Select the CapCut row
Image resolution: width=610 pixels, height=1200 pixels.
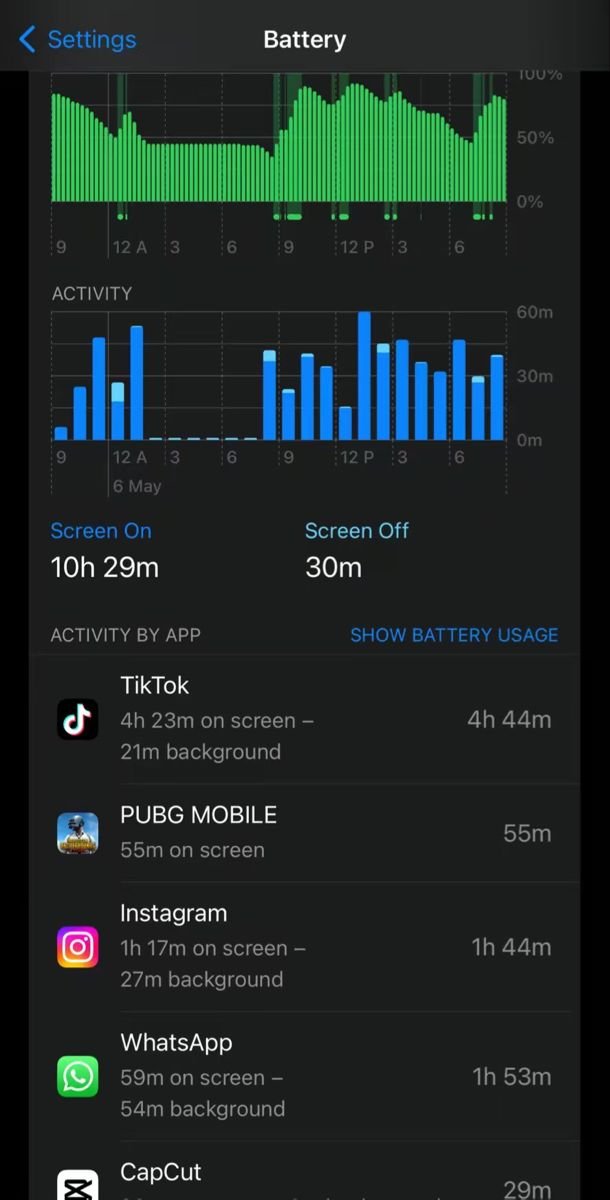click(x=305, y=1178)
